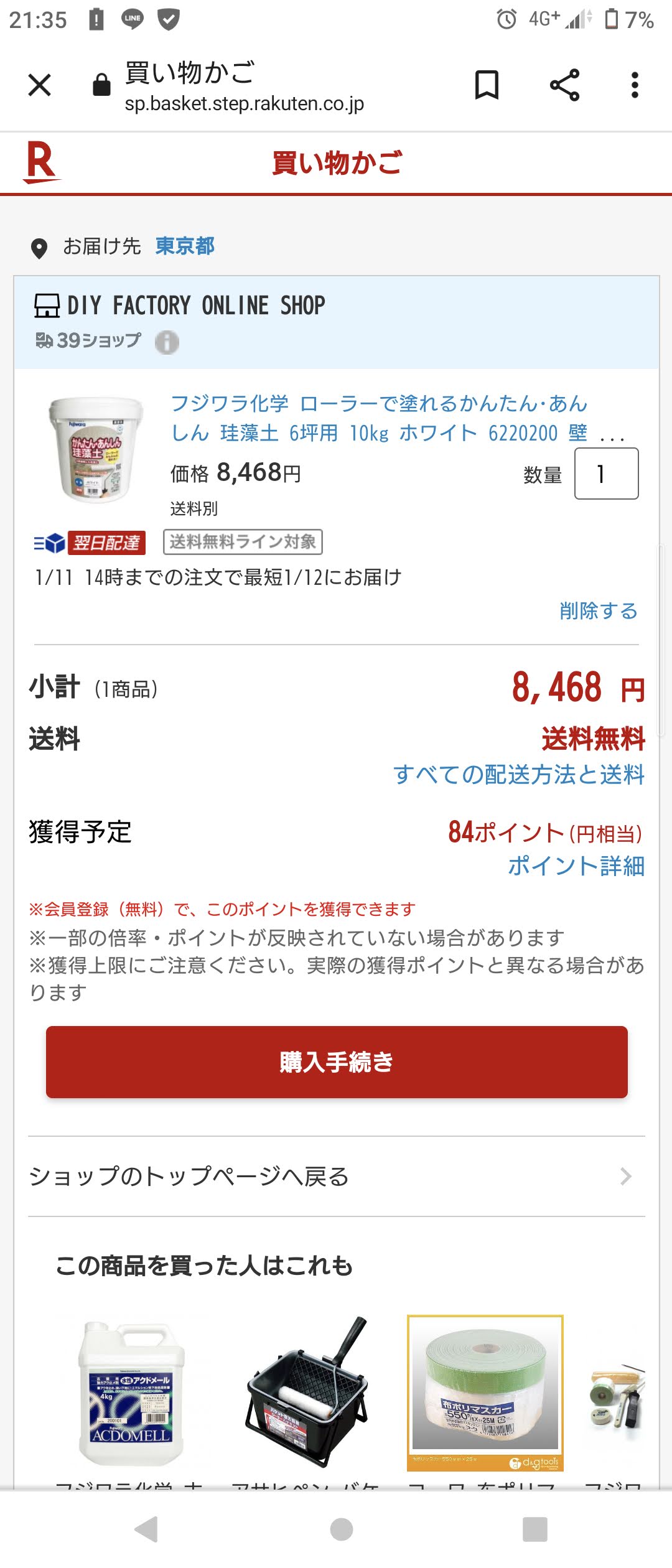This screenshot has height=1568, width=672.
Task: View the 珪藻土 bucket product image
Action: click(x=96, y=449)
